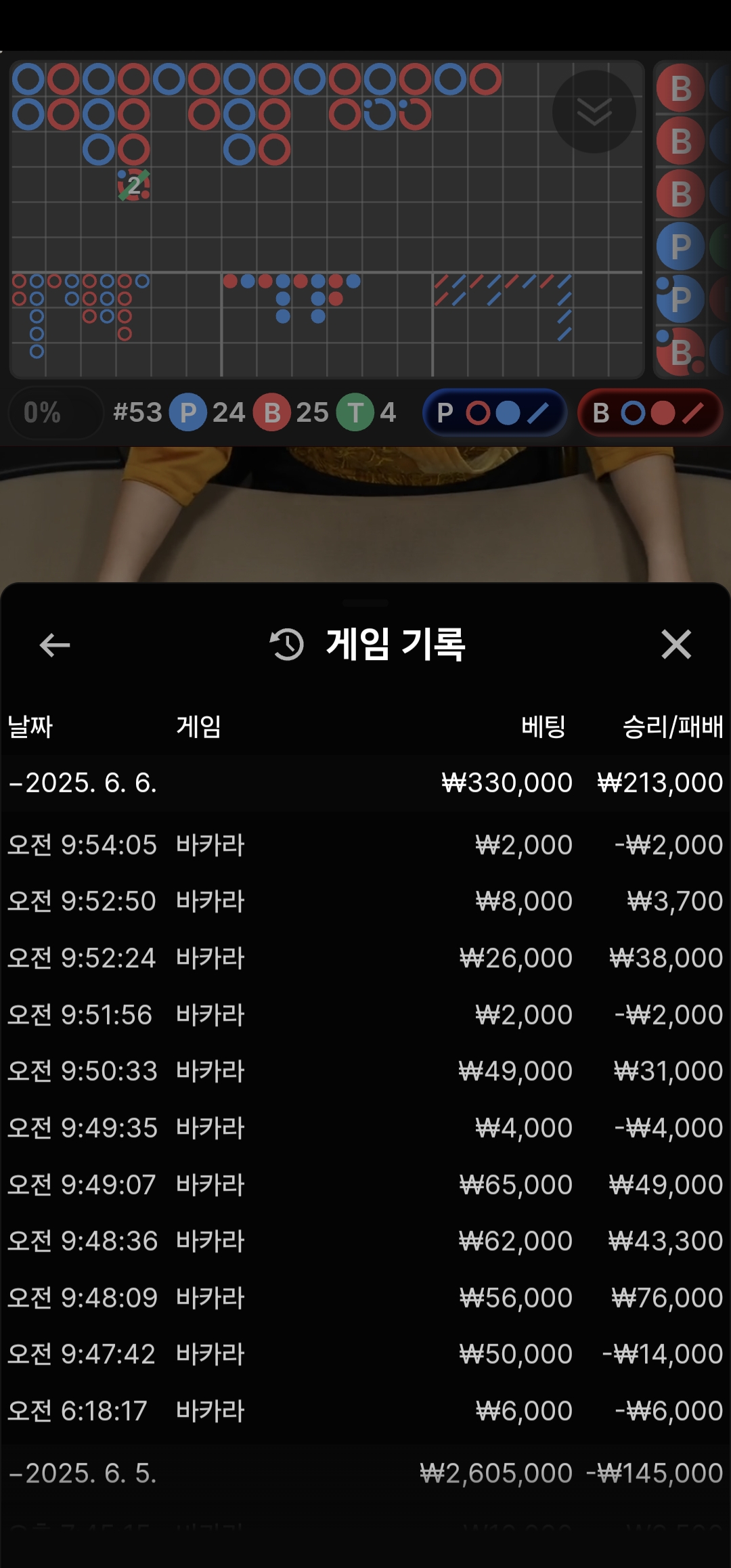
Task: Open the 오전 9:50:33 바카라 record
Action: click(x=365, y=1071)
